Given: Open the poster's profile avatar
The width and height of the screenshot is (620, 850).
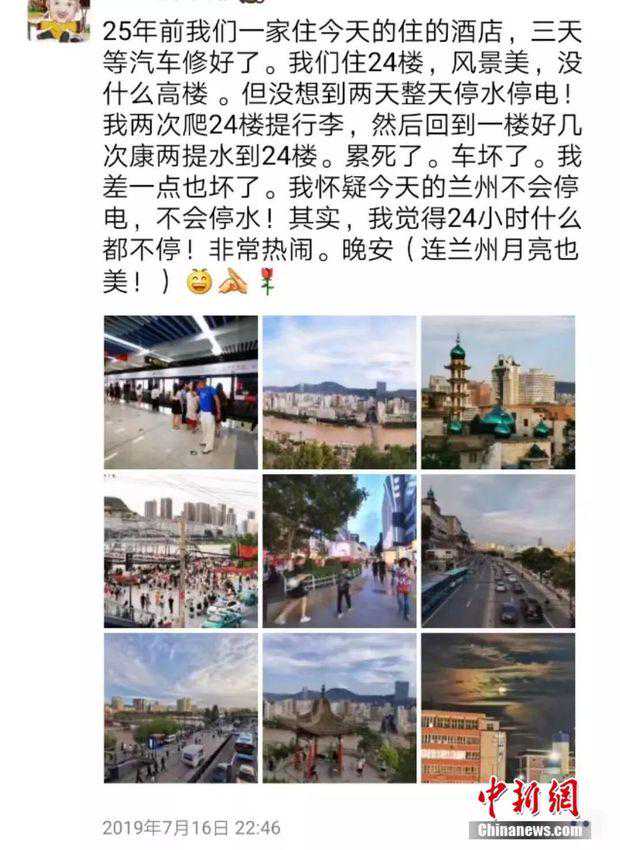Looking at the screenshot, I should pyautogui.click(x=58, y=20).
